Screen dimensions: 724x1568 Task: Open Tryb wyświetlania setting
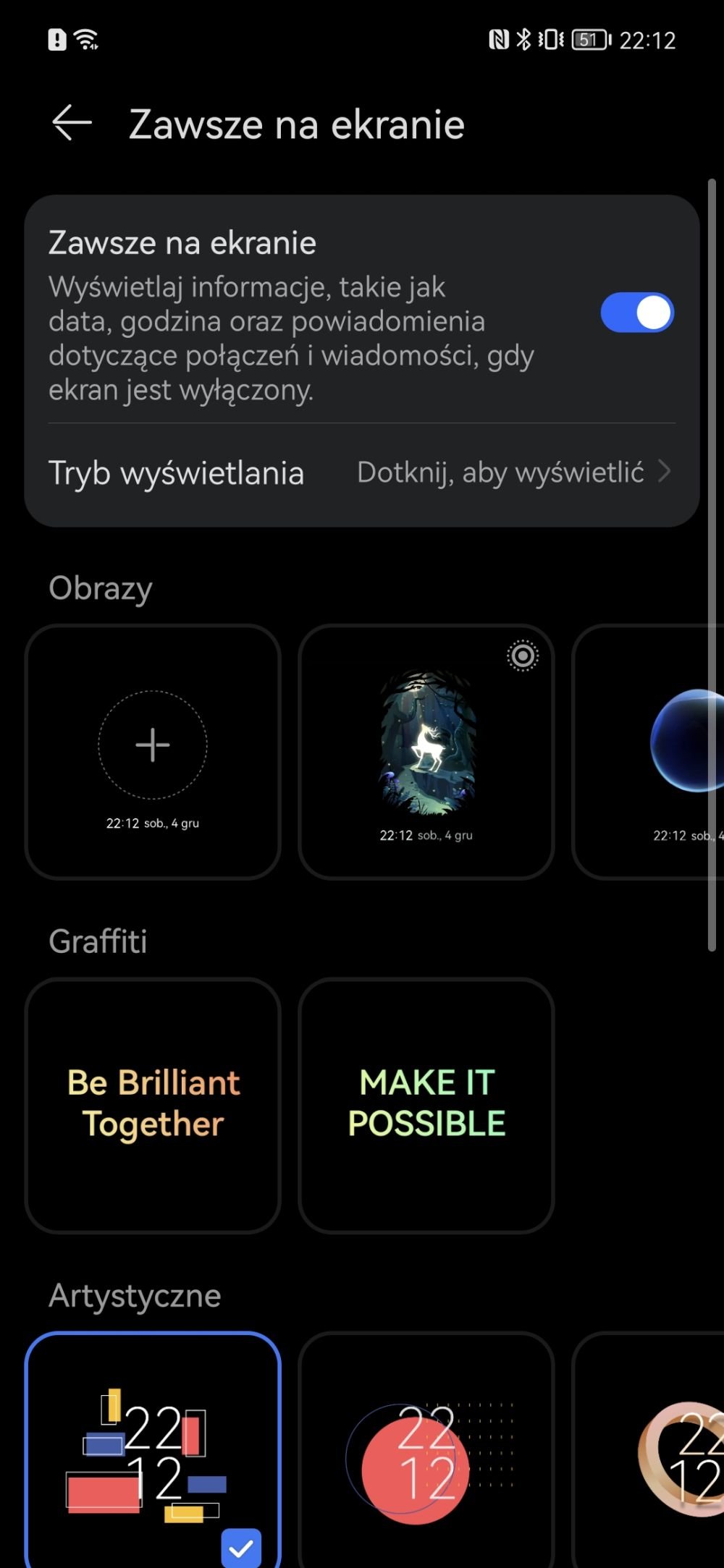tap(362, 472)
